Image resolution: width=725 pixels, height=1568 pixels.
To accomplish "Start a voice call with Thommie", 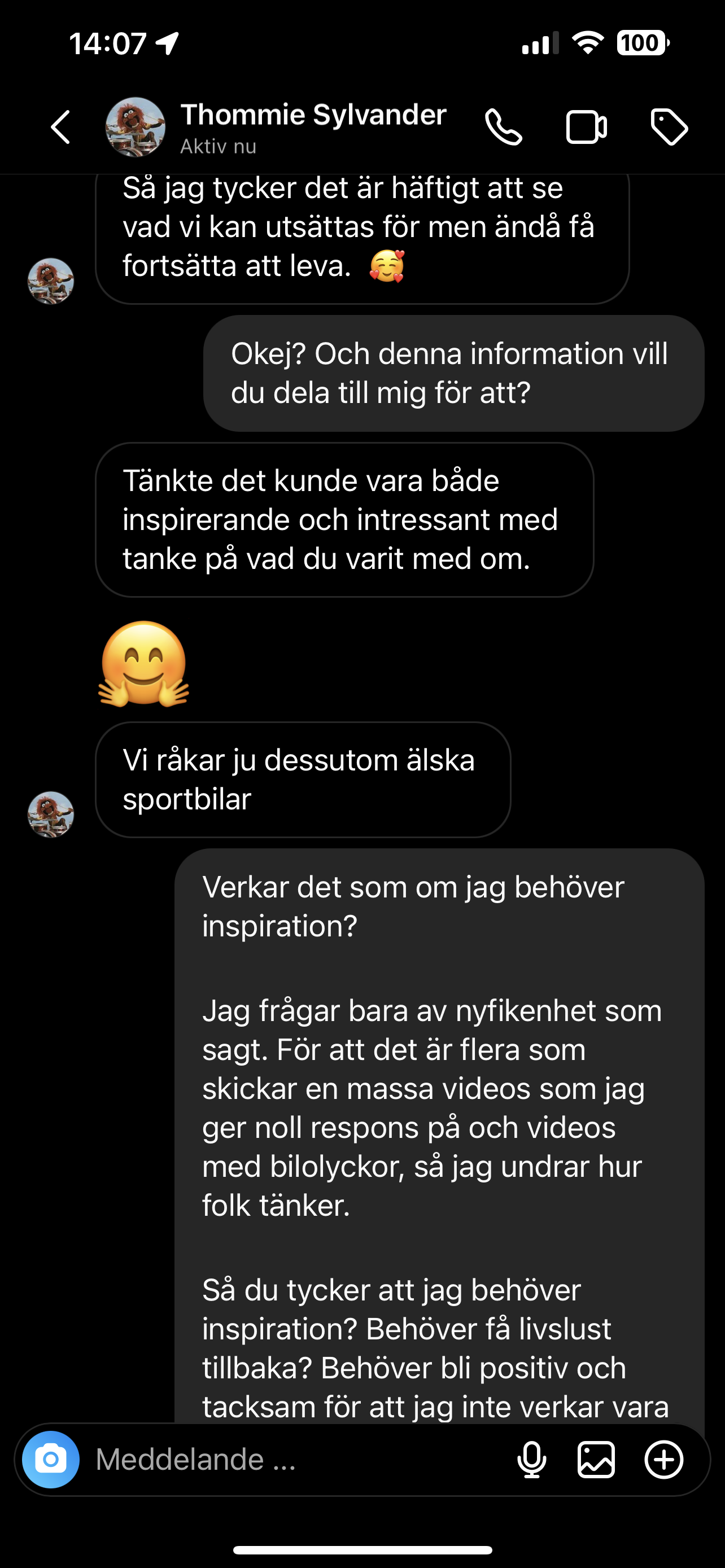I will coord(504,127).
